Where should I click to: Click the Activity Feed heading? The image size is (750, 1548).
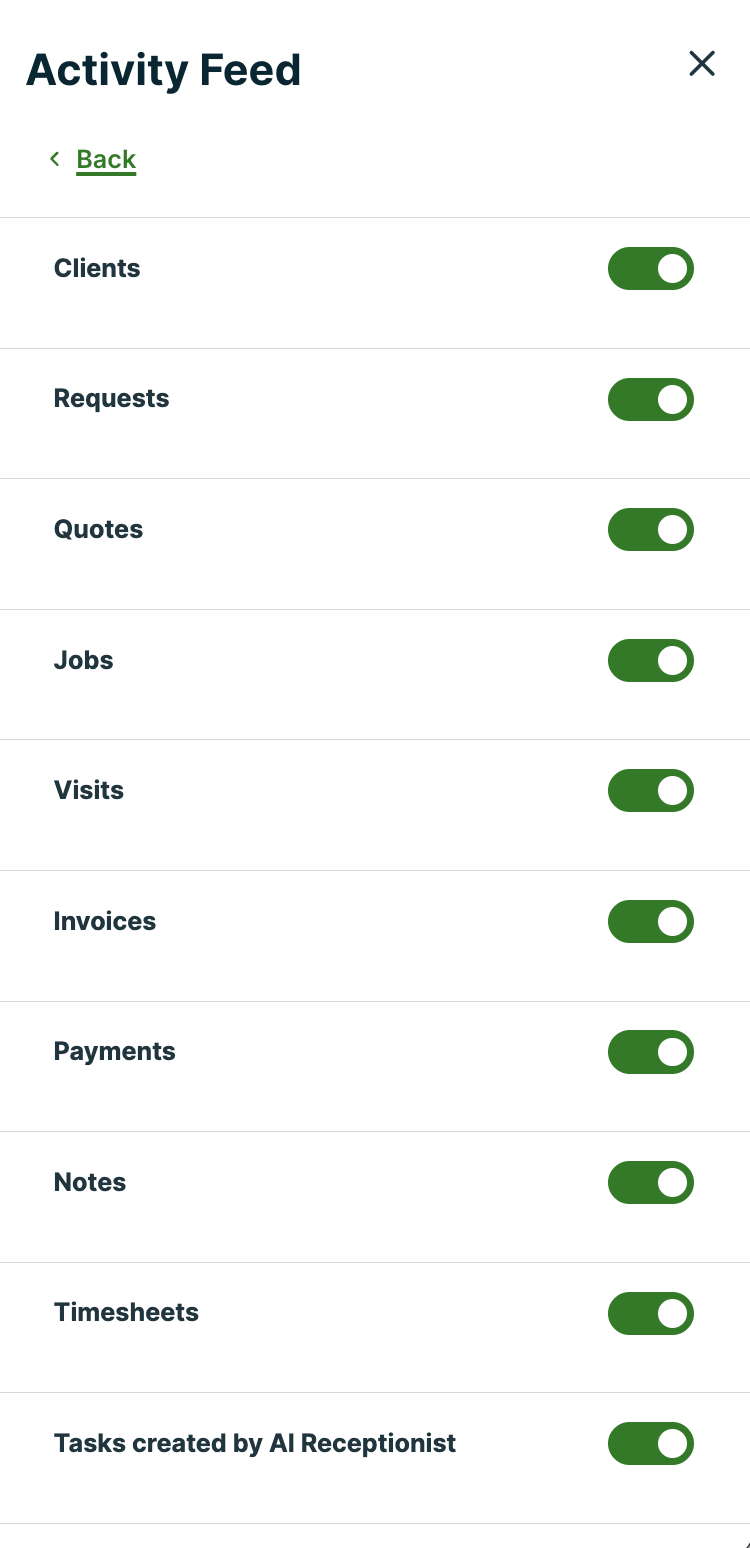click(163, 70)
